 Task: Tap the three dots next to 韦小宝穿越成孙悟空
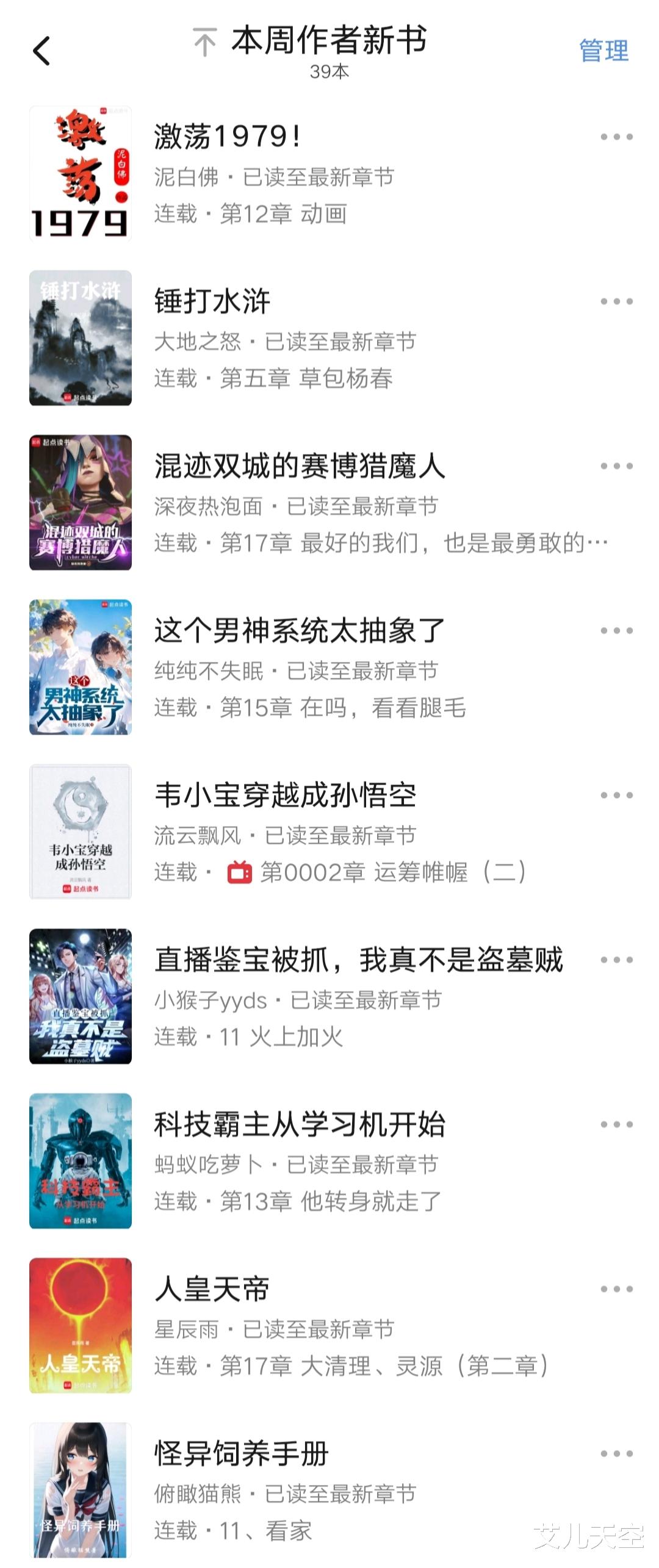tap(616, 796)
